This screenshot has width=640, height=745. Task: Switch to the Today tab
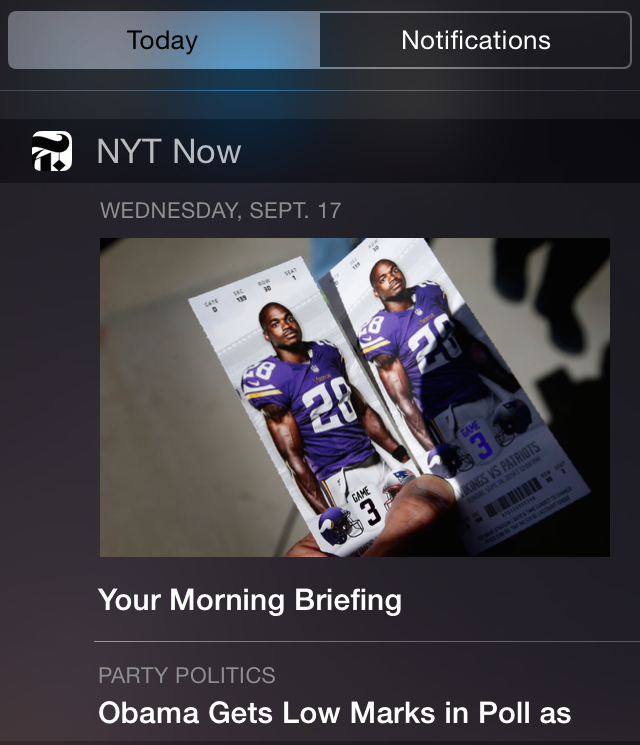point(163,40)
